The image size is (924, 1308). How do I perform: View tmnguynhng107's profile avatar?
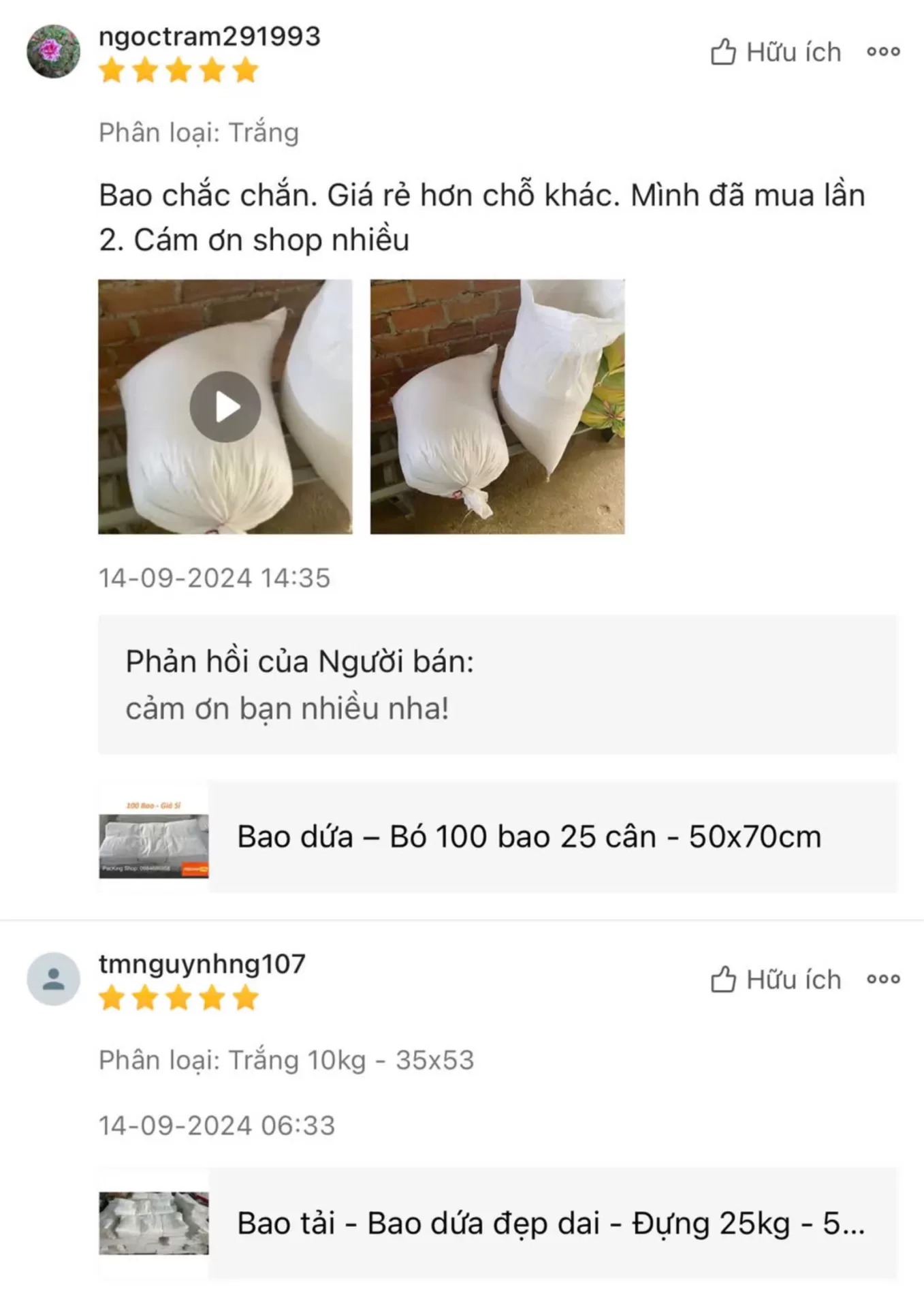tap(53, 979)
